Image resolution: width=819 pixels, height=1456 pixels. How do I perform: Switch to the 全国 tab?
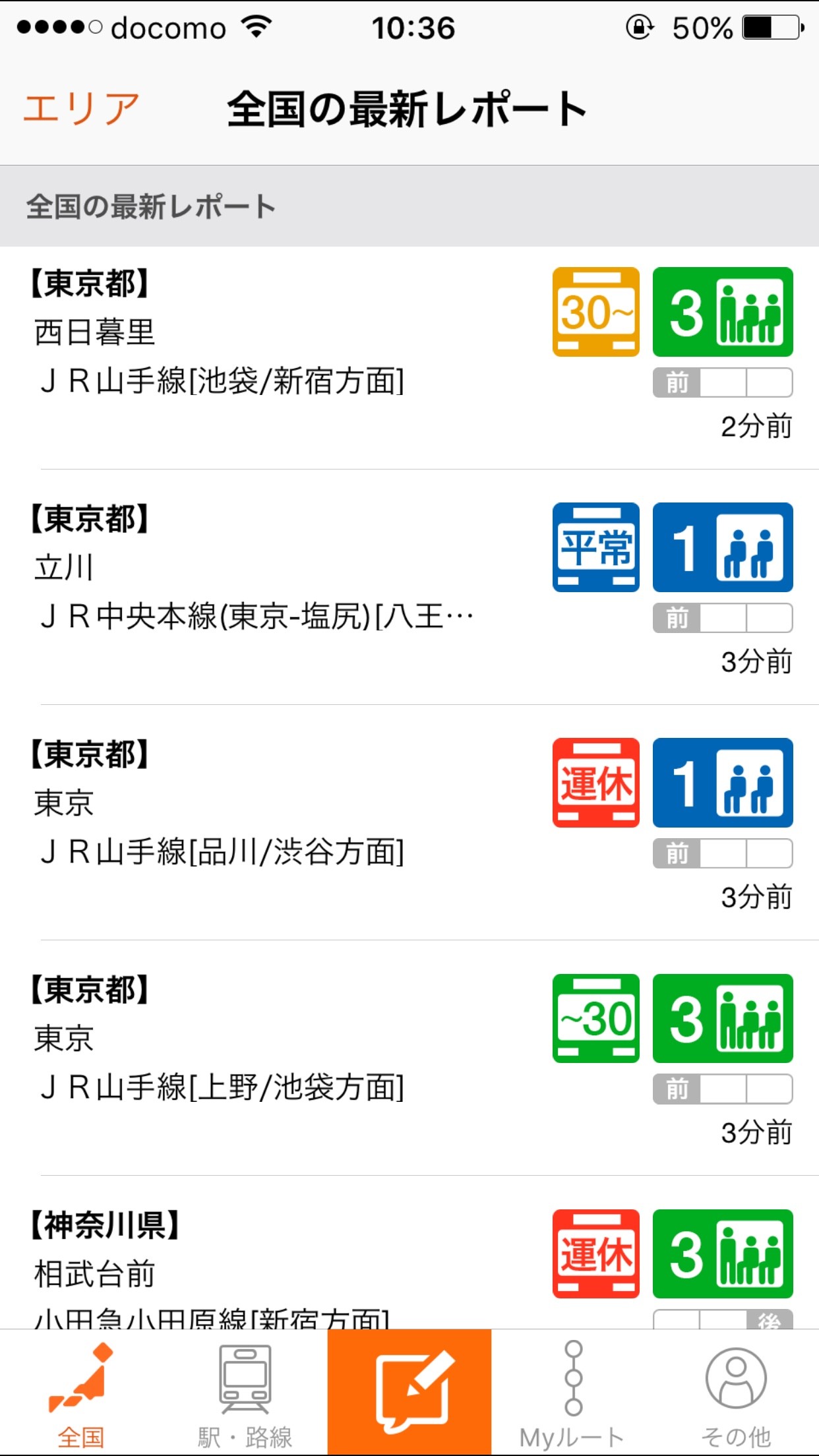(81, 1393)
